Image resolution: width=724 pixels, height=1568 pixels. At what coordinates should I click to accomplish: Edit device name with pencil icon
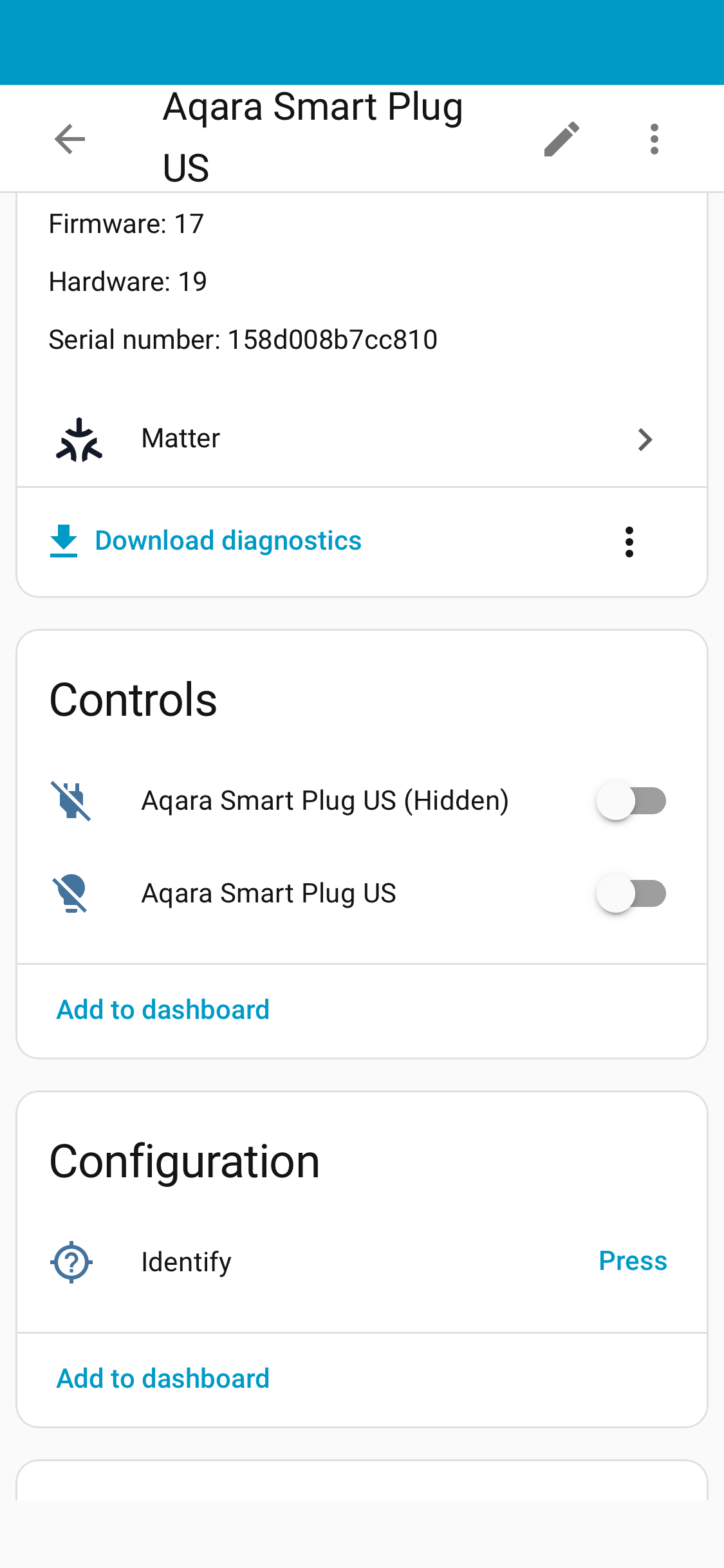click(561, 139)
